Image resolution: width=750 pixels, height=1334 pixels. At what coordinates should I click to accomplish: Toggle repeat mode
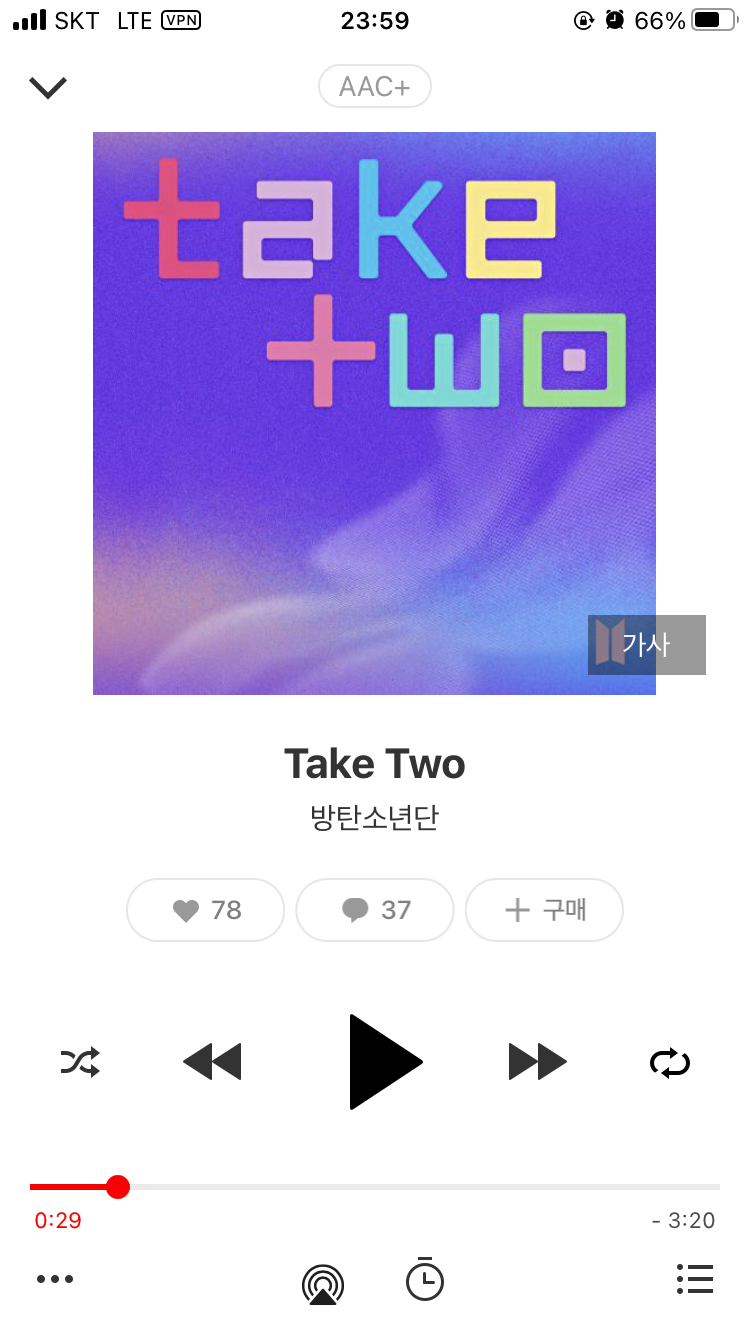pos(670,1062)
